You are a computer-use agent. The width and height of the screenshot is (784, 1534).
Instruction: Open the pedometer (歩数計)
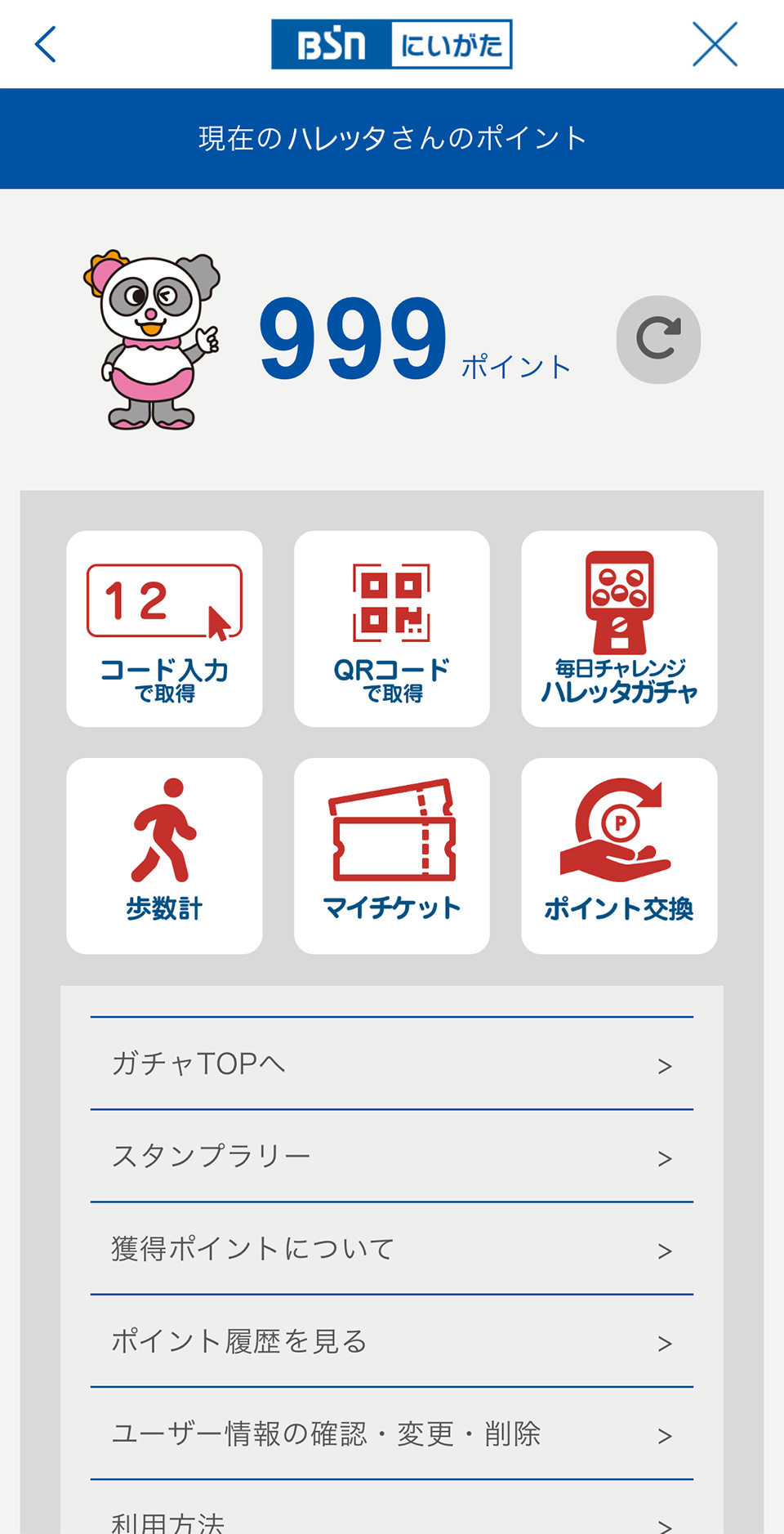point(164,856)
